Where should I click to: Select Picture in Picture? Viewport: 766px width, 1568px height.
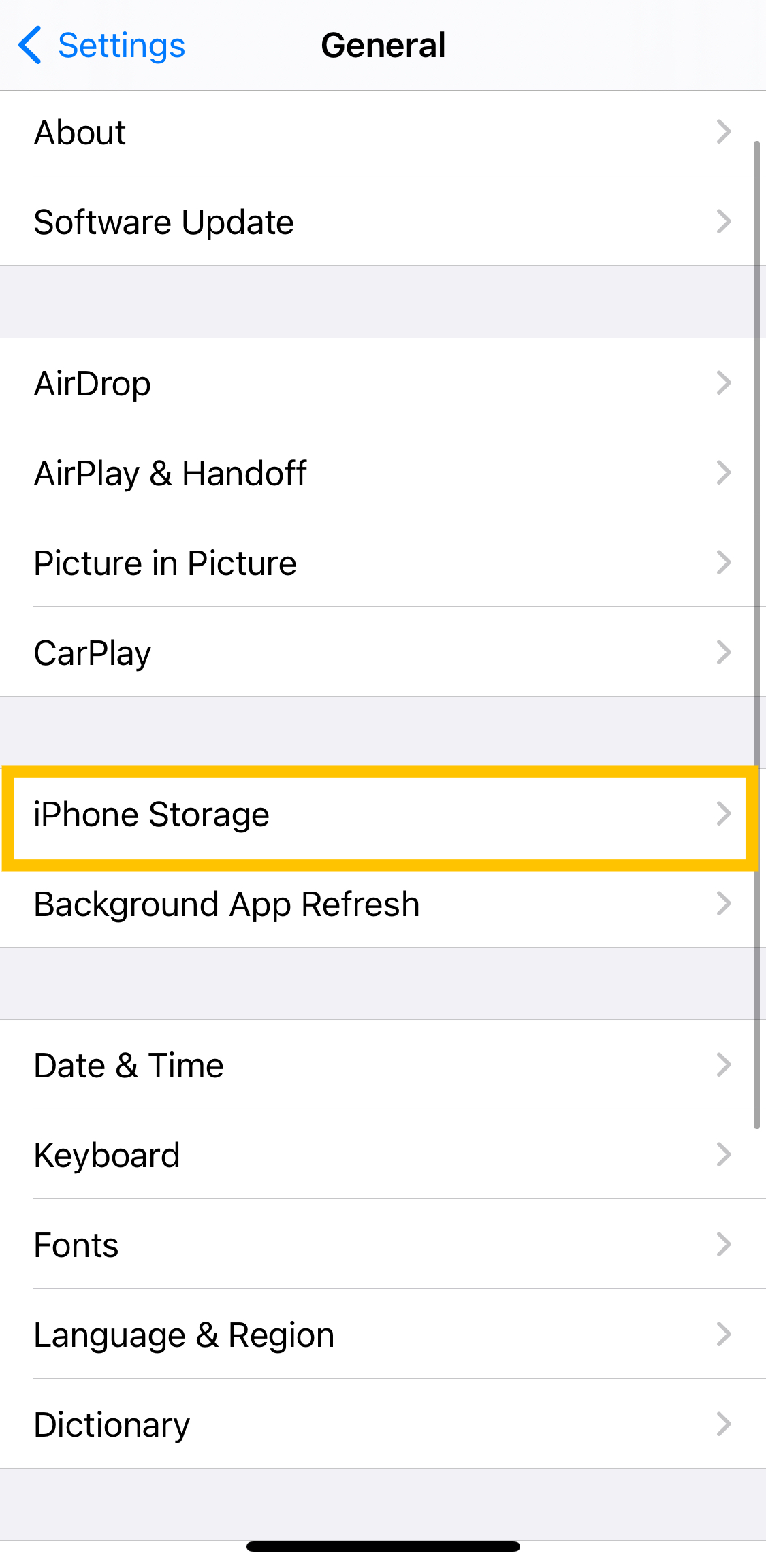(381, 563)
